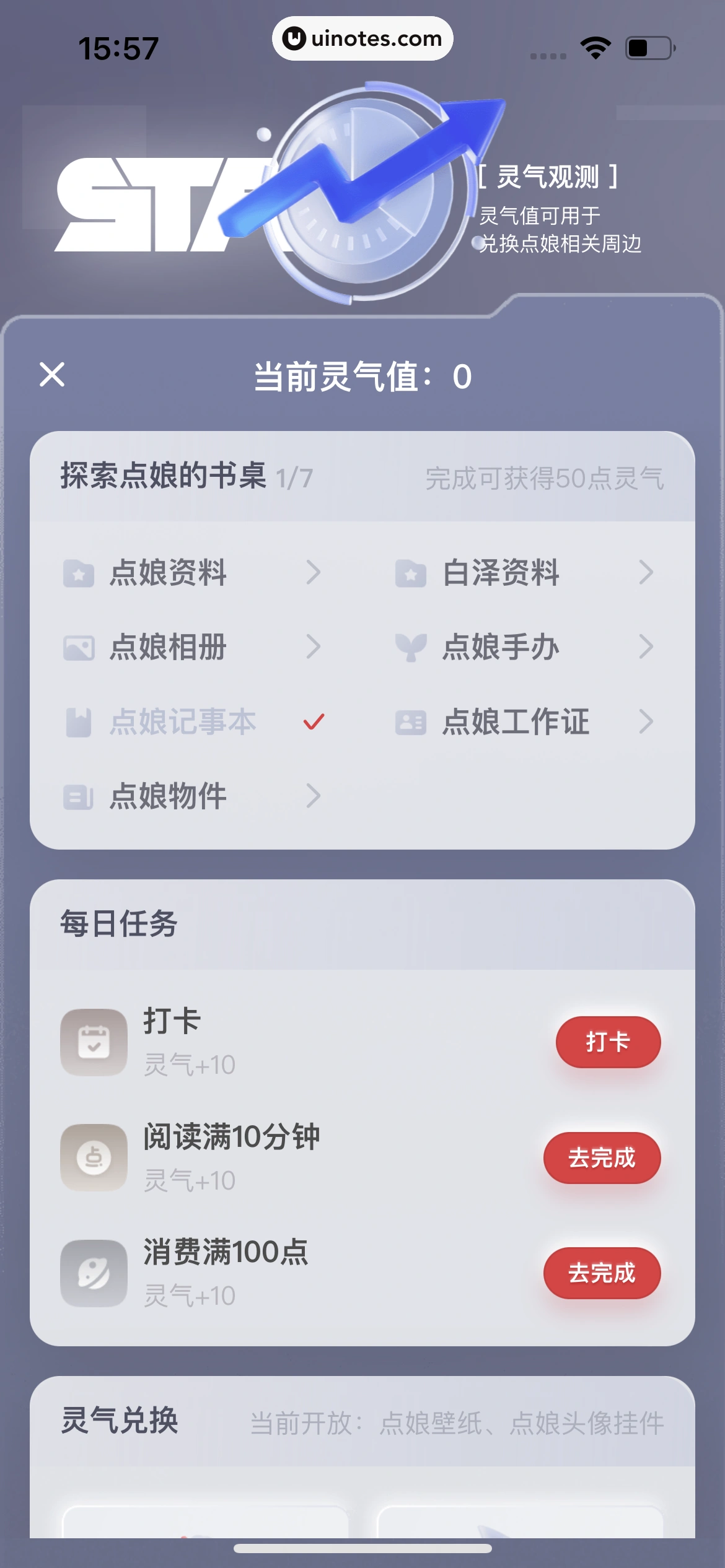Tap 去完成 for 阅读满10分钟
Viewport: 725px width, 1568px height.
click(x=602, y=1157)
